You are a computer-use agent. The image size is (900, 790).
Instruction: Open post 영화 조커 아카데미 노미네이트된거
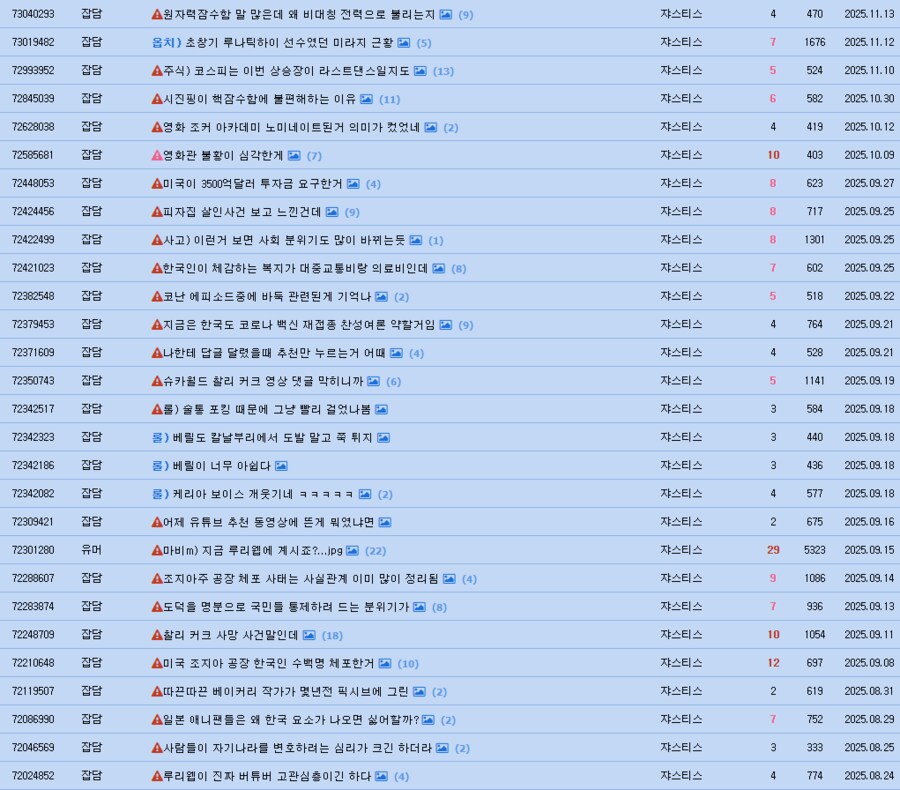pos(292,127)
